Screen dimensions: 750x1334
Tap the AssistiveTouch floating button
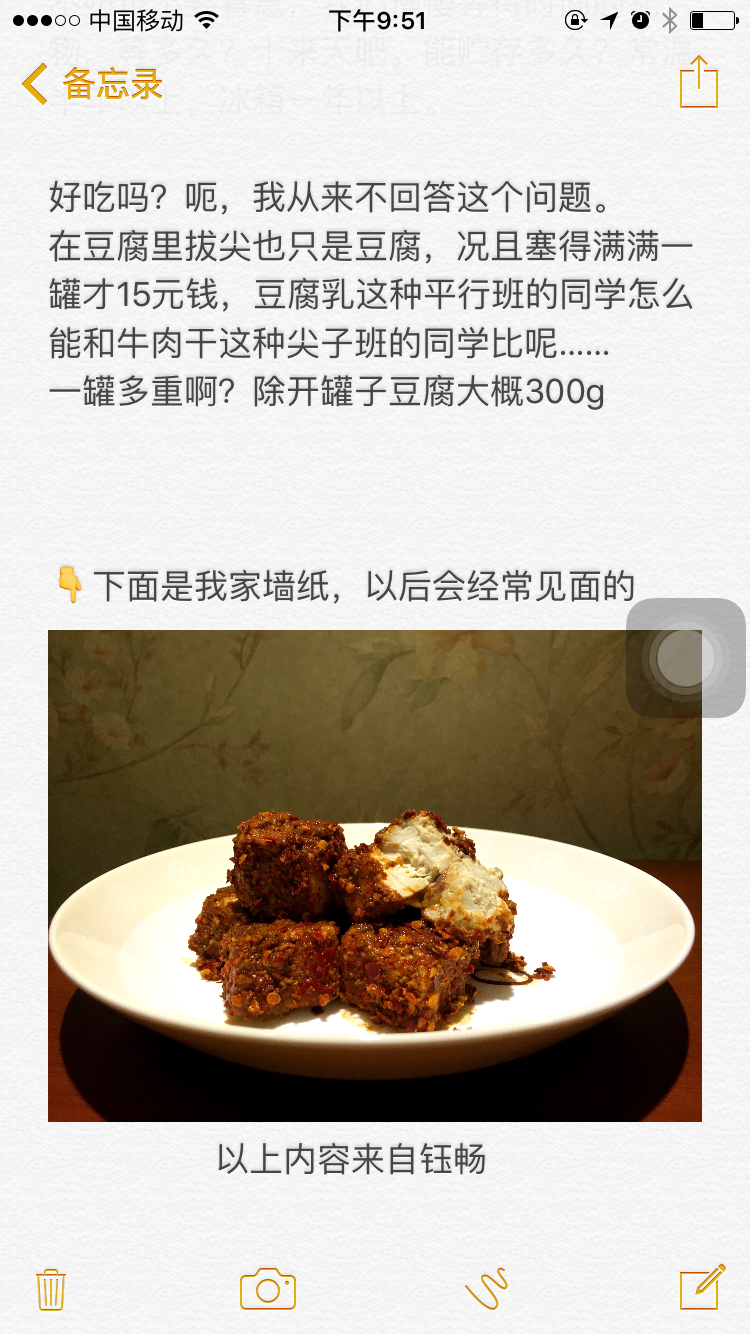(686, 658)
